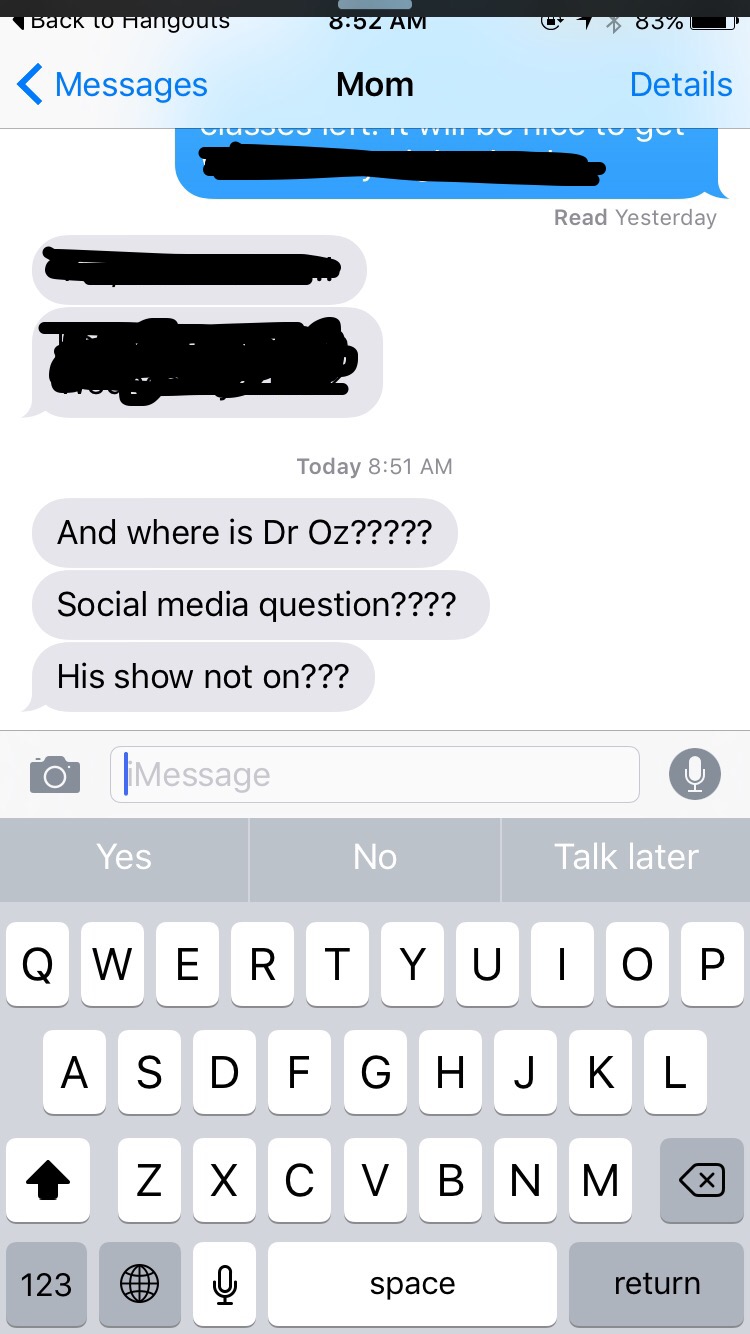Screen dimensions: 750x1334
Task: Open Details for the Mom conversation
Action: click(x=680, y=85)
